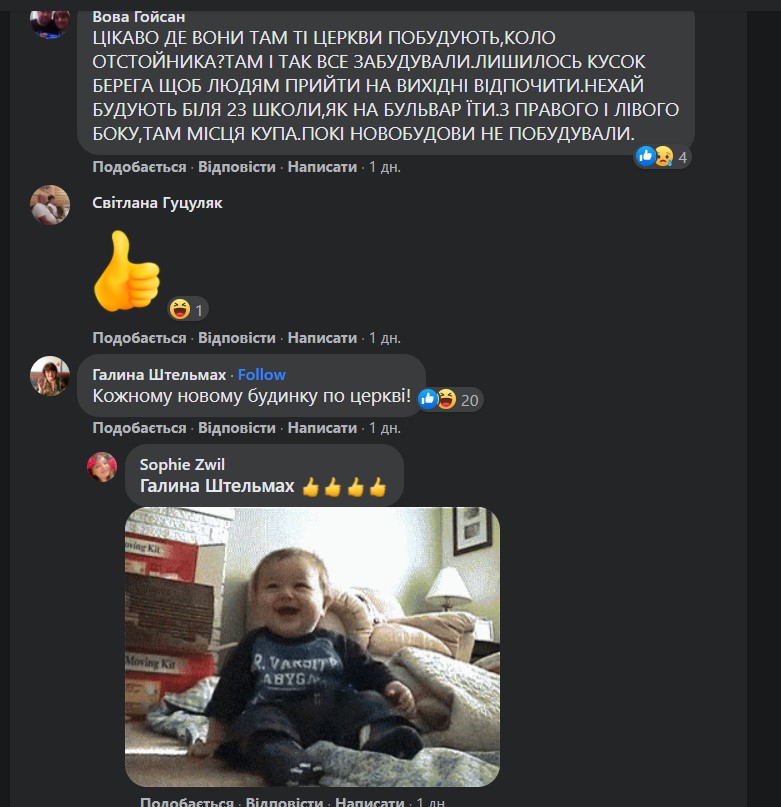This screenshot has width=781, height=807.
Task: Message Вова Гойсан via Написати
Action: click(322, 167)
